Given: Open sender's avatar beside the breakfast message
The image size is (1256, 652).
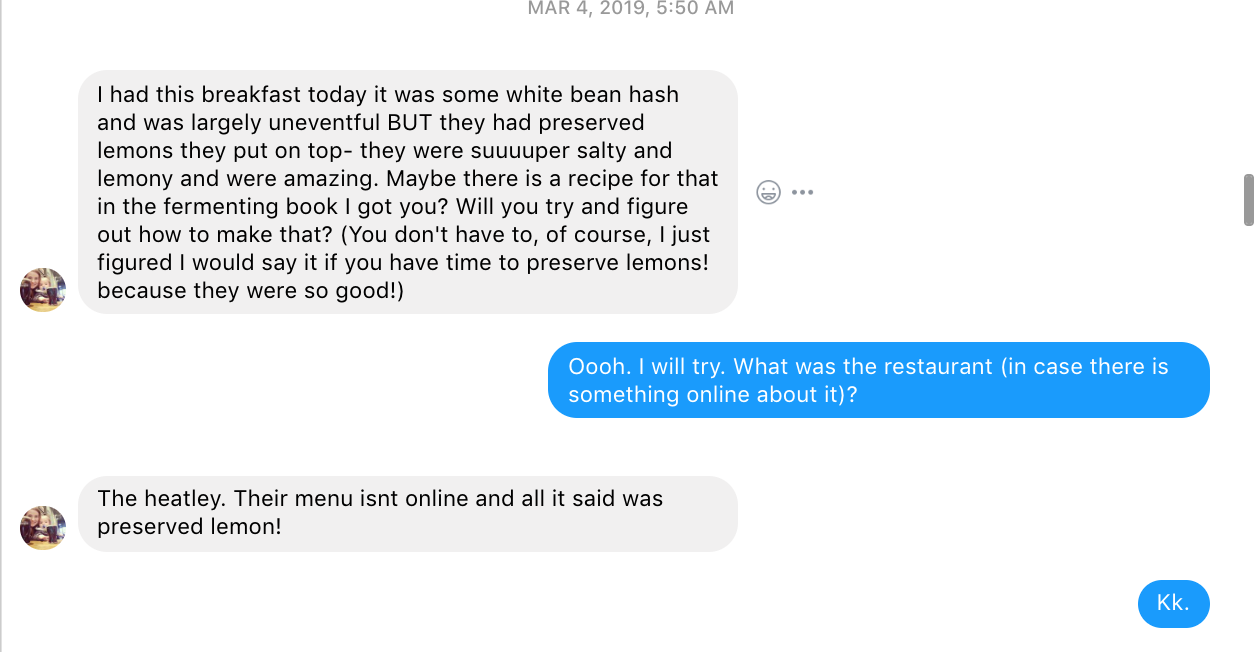Looking at the screenshot, I should tap(43, 290).
